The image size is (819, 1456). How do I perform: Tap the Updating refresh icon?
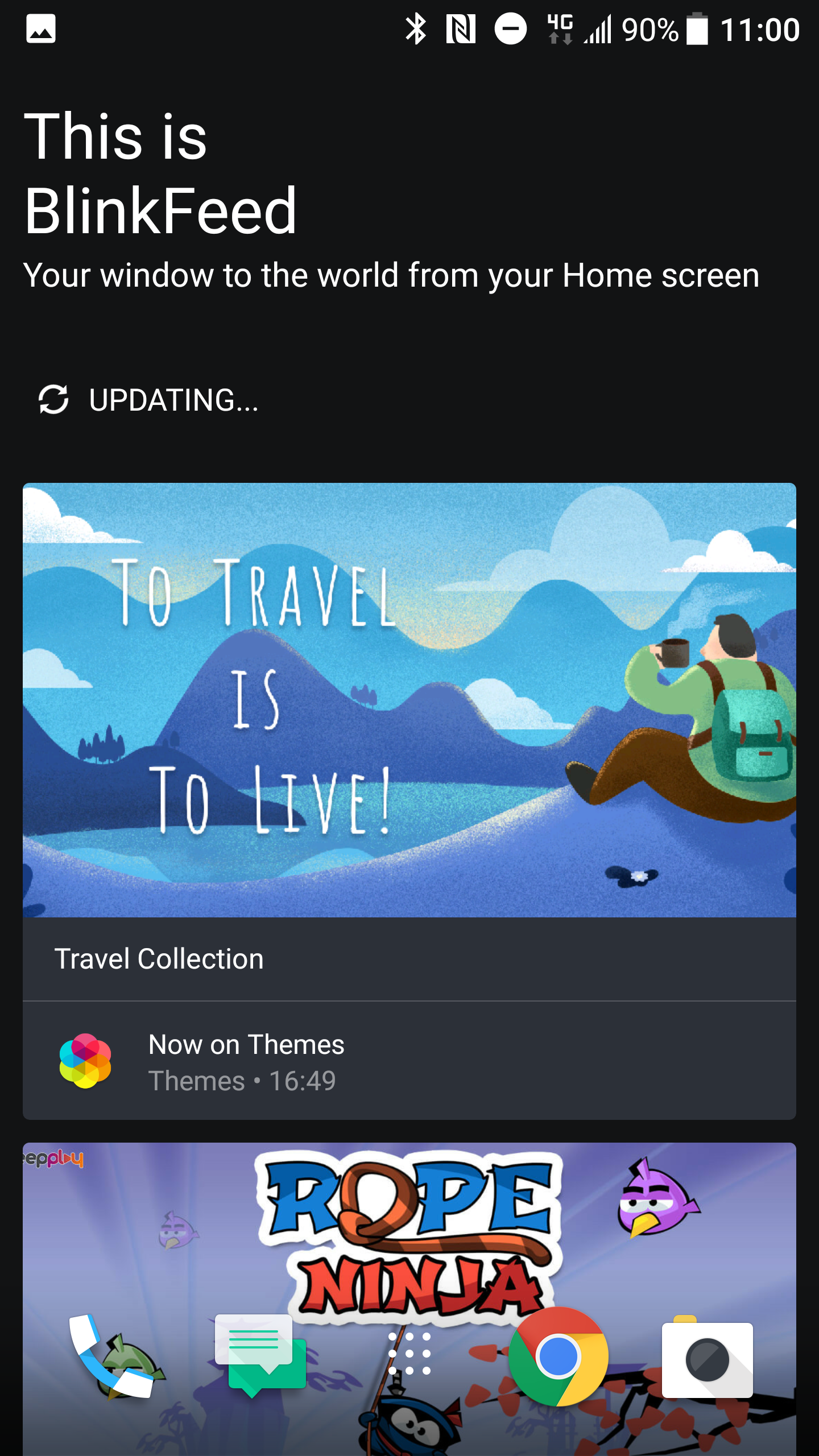tap(53, 399)
